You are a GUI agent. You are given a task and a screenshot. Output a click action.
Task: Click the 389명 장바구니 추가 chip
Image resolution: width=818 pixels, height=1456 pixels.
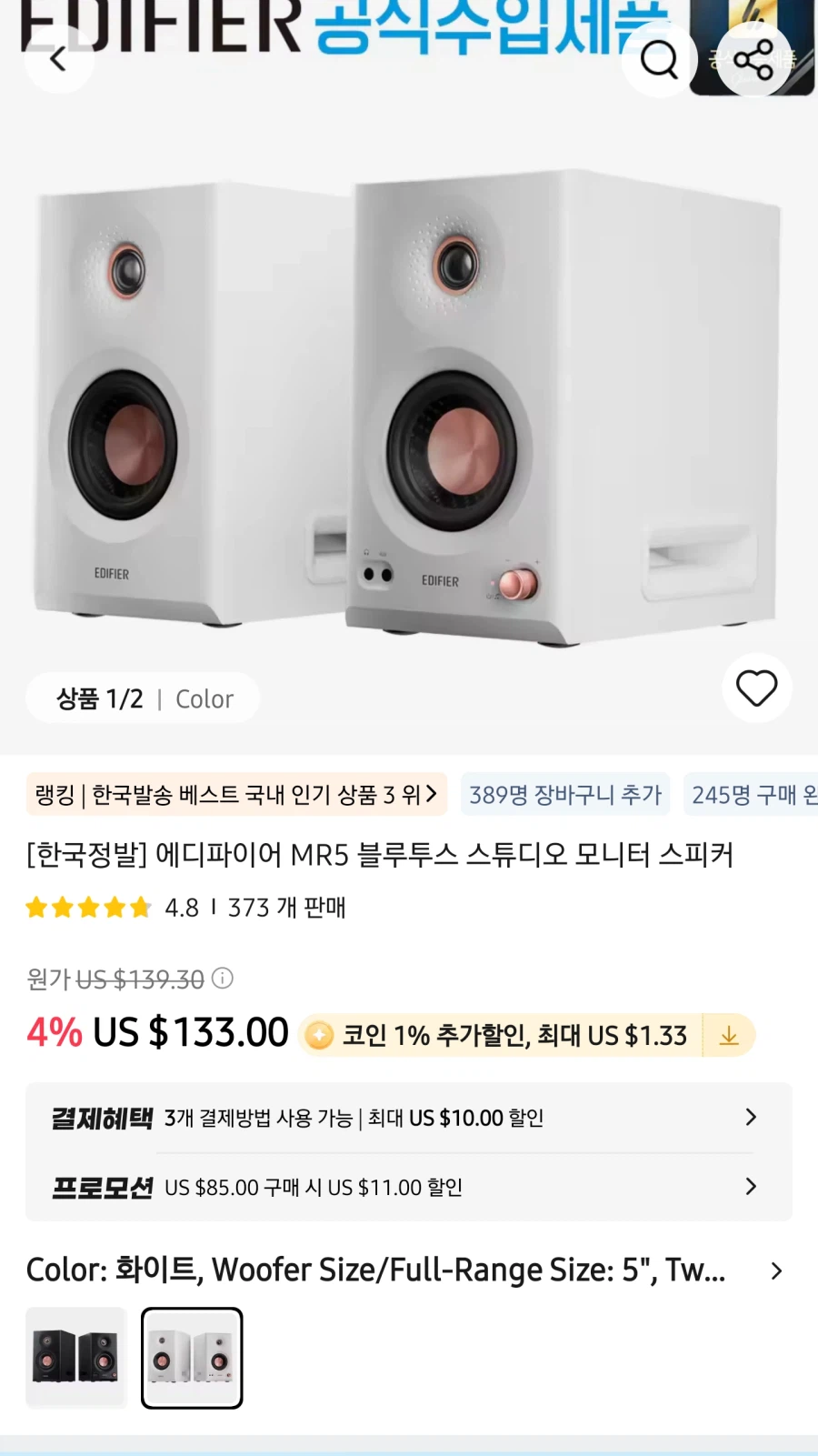pos(564,794)
